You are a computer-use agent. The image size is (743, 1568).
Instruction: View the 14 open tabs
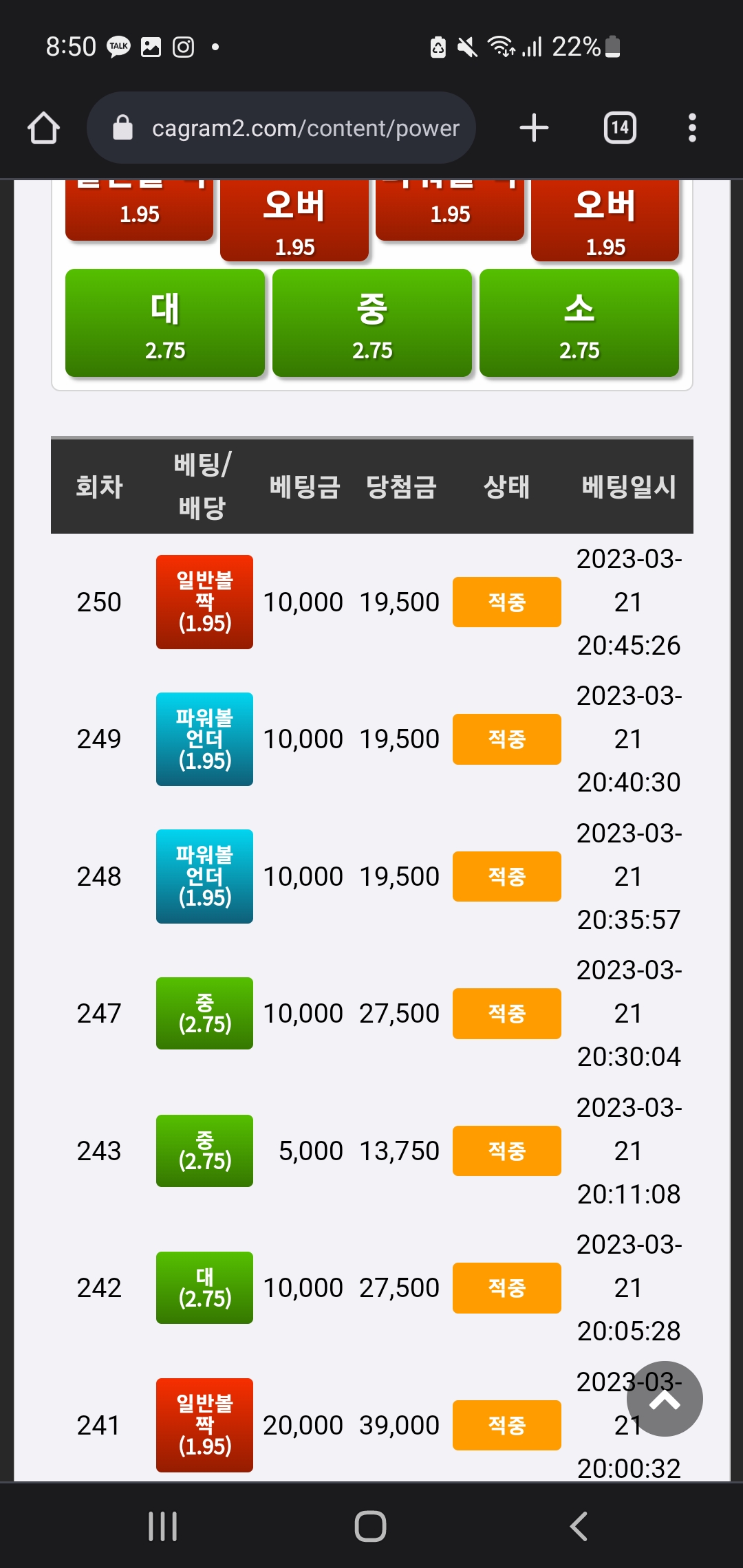tap(620, 128)
